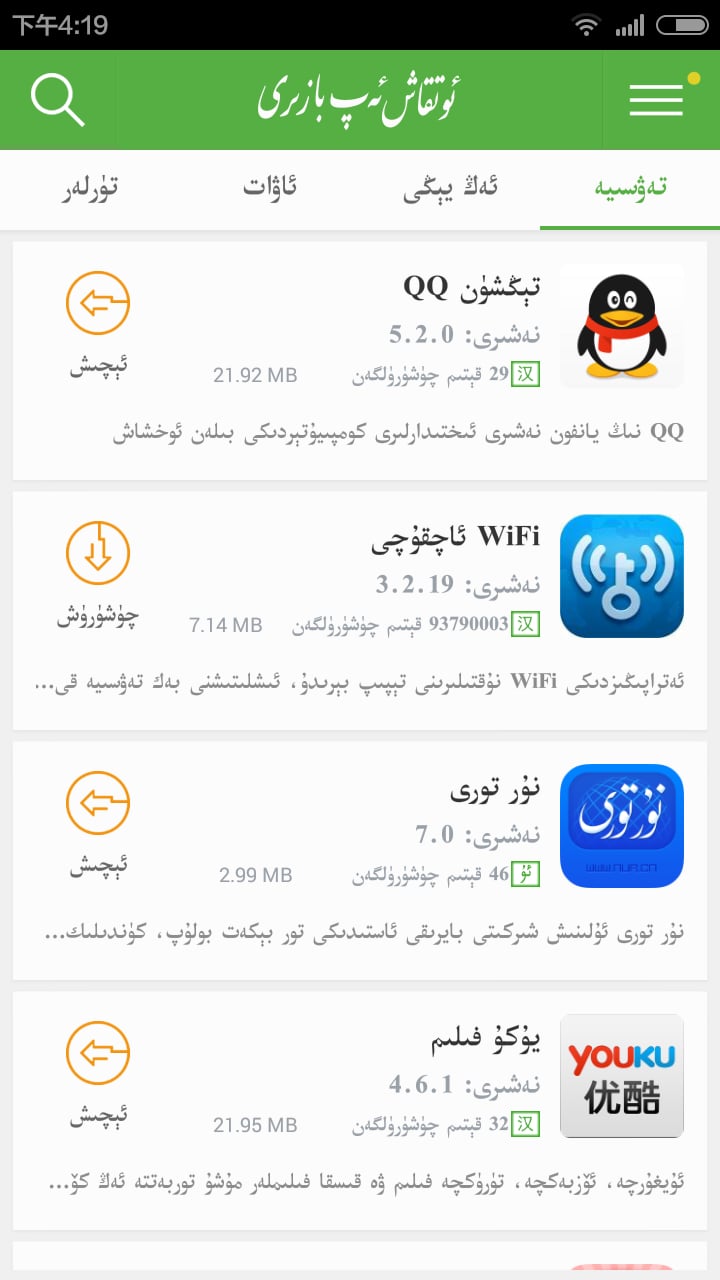
Task: Switch to the ئەڭ يېڭى tab
Action: pos(450,188)
